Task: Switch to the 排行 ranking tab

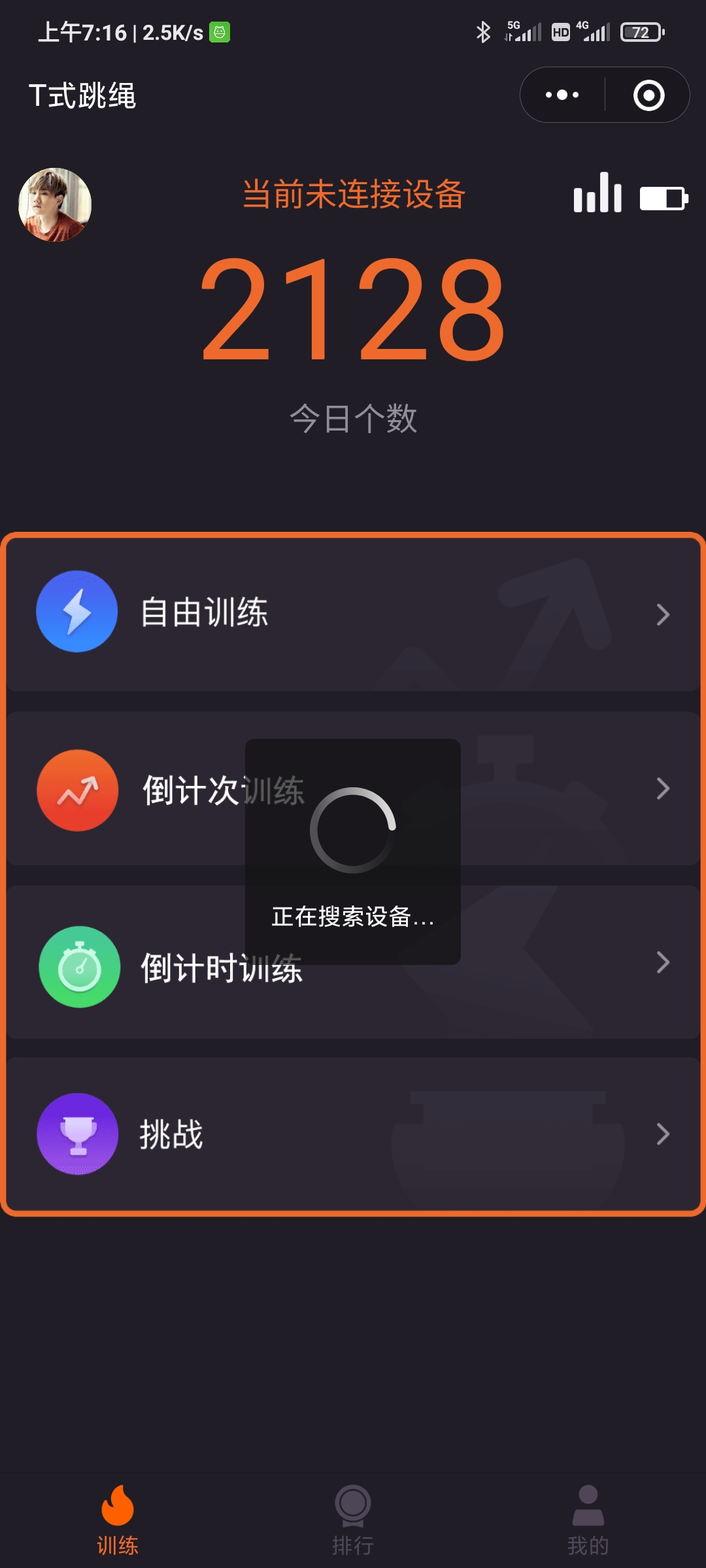Action: click(x=353, y=1520)
